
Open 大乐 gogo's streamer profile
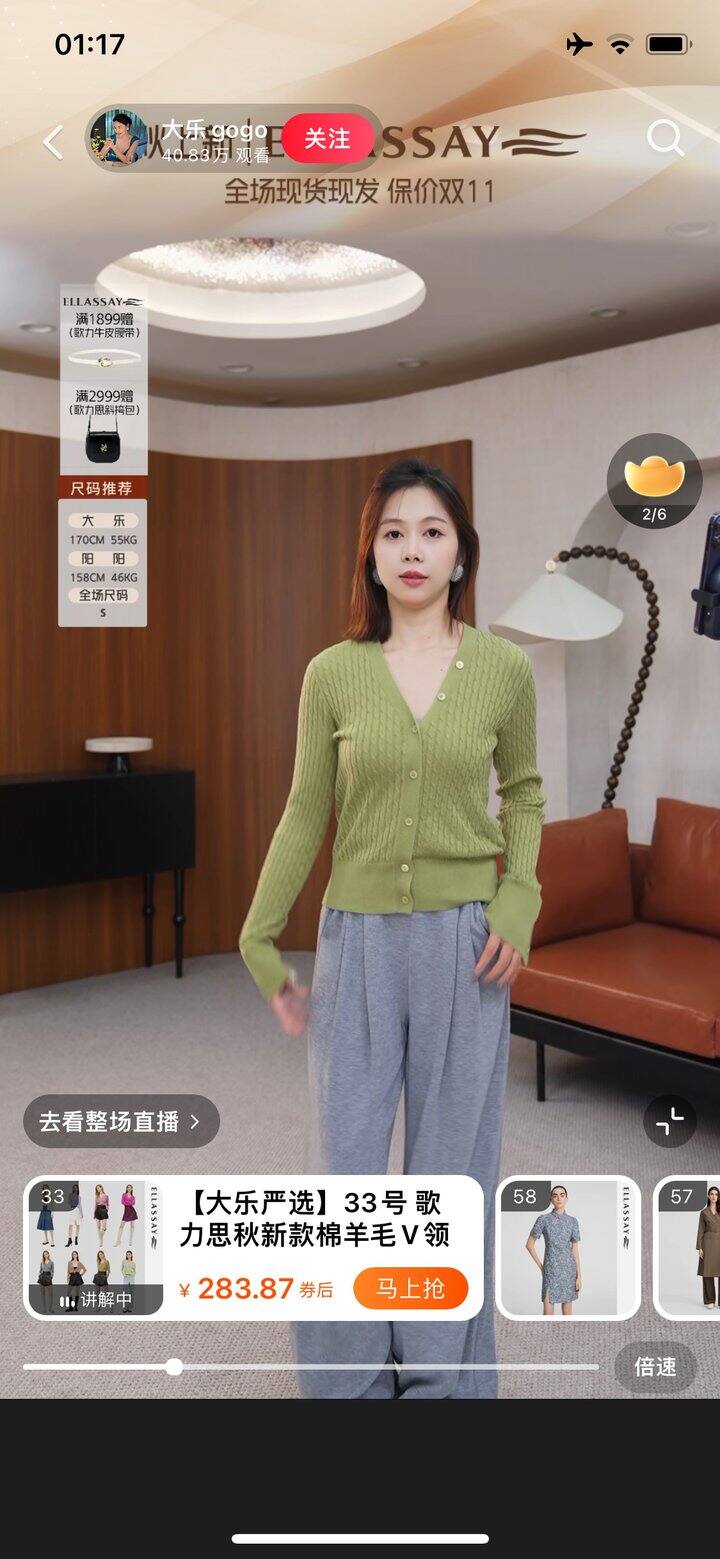[120, 138]
